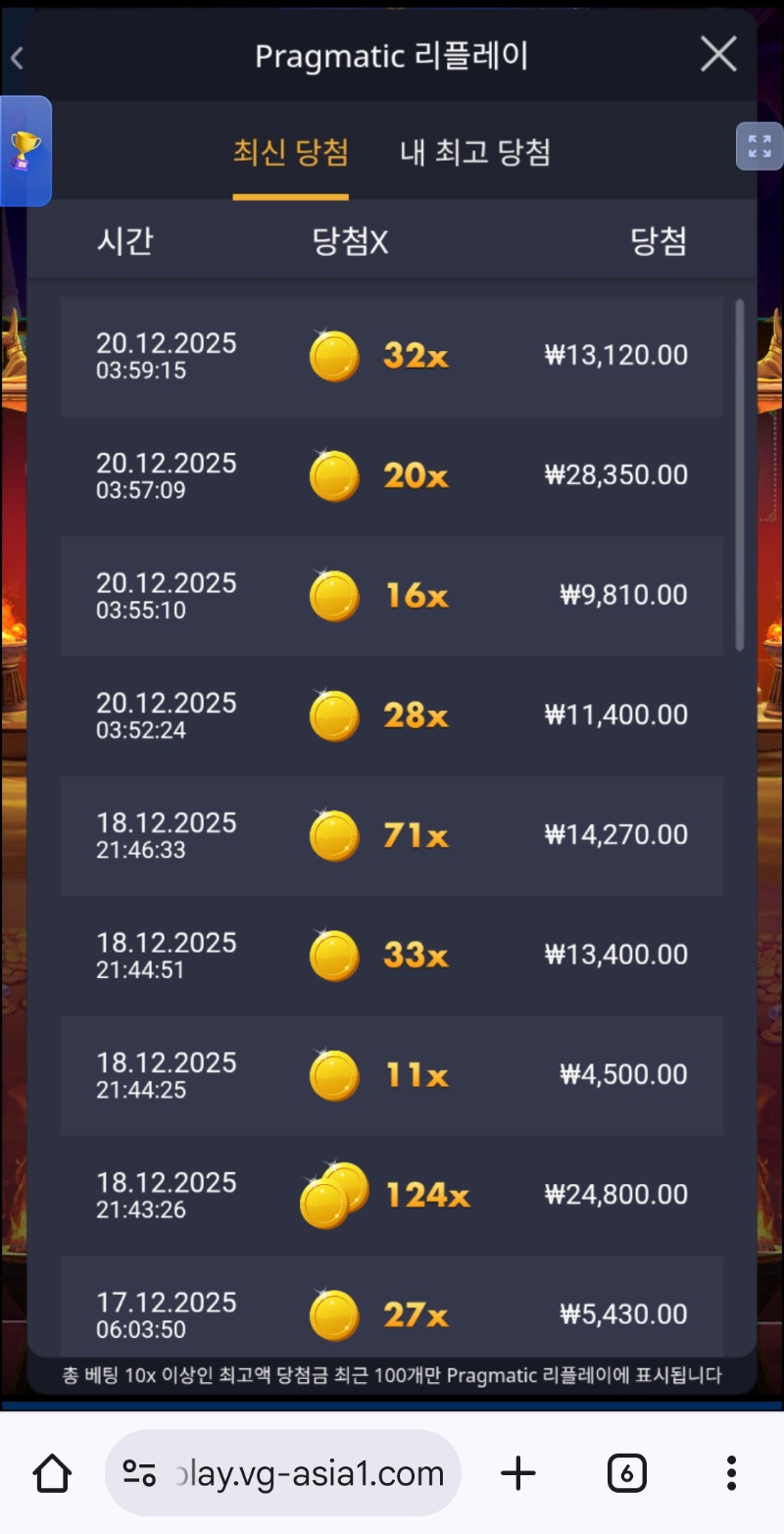This screenshot has width=784, height=1534.
Task: Go back with the left arrow
Action: pyautogui.click(x=17, y=58)
